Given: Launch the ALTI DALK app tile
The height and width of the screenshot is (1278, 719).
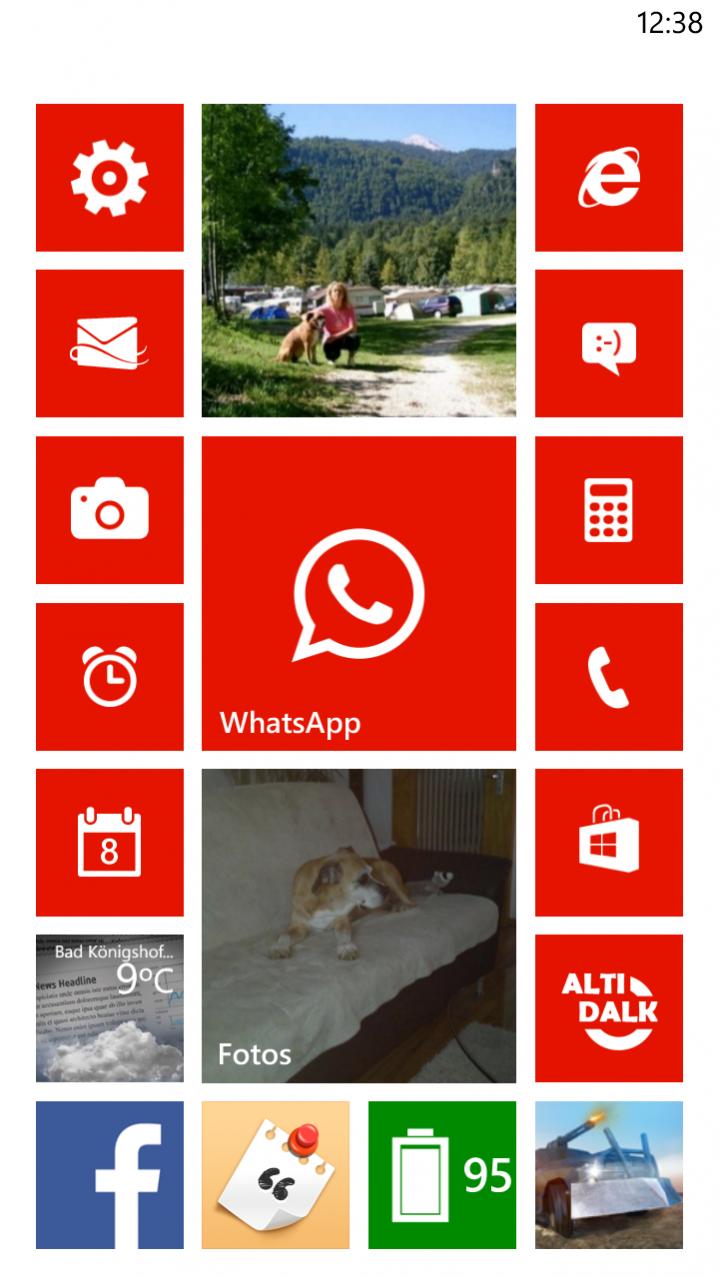Looking at the screenshot, I should click(x=608, y=1008).
